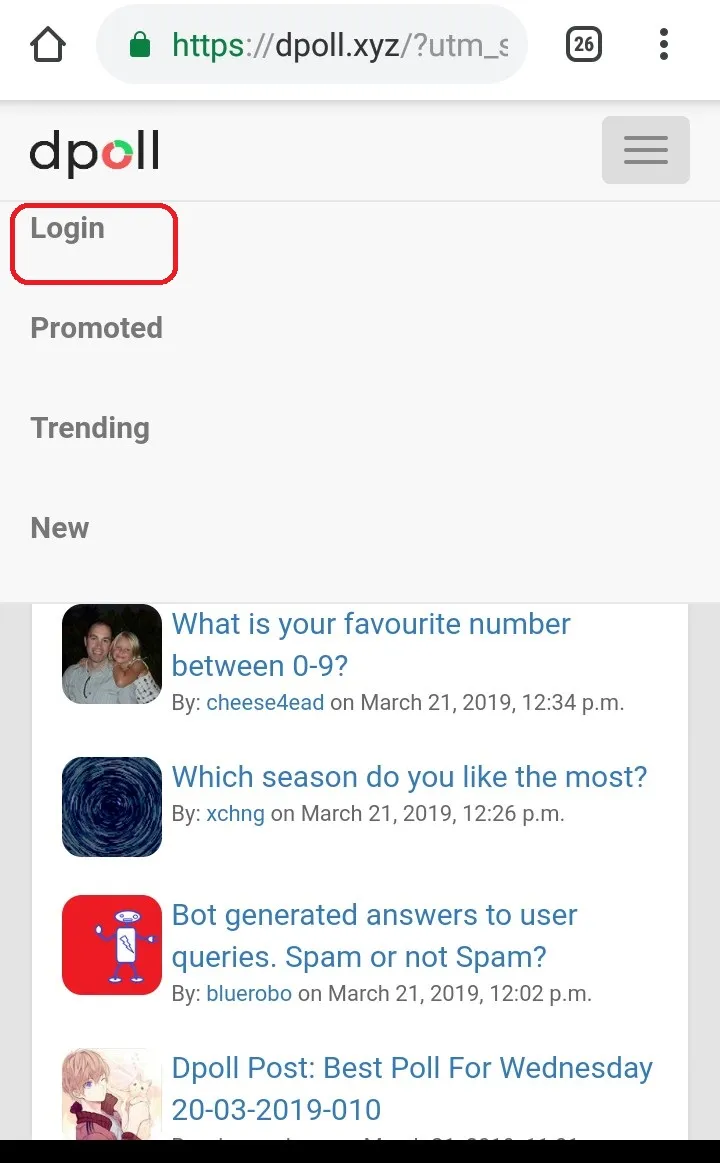Go to Promoted polls
720x1163 pixels.
coord(96,328)
